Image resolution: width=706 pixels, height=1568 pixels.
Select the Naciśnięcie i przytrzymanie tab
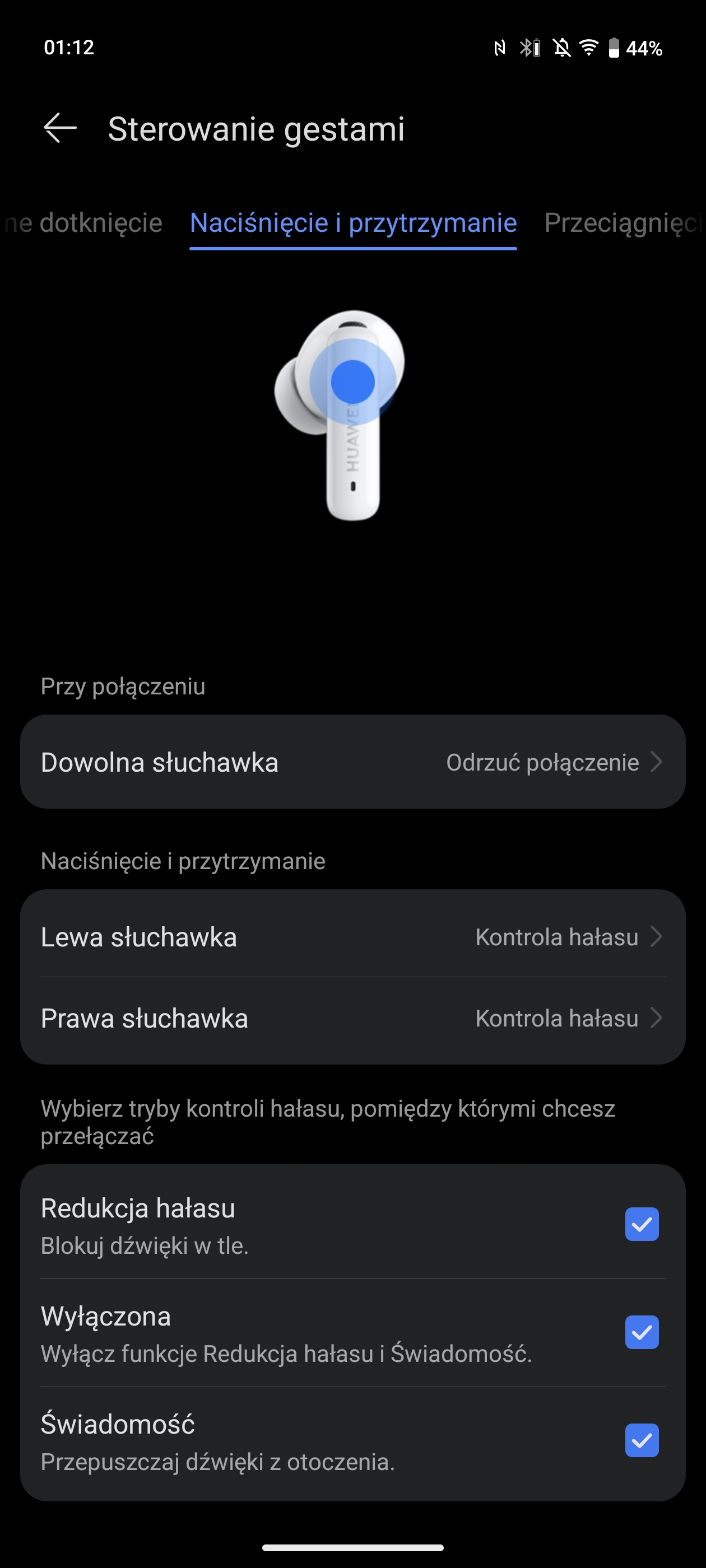click(x=354, y=223)
